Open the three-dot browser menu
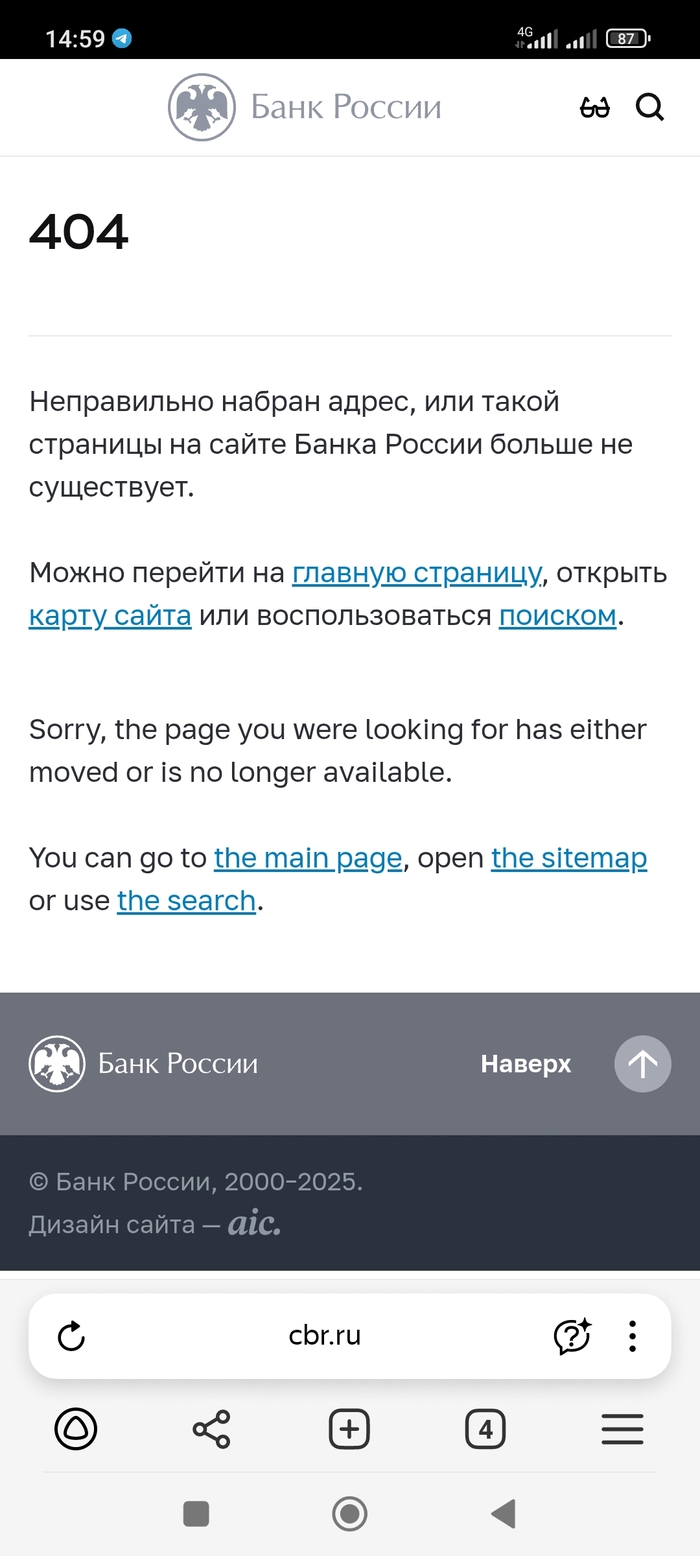 (632, 1336)
